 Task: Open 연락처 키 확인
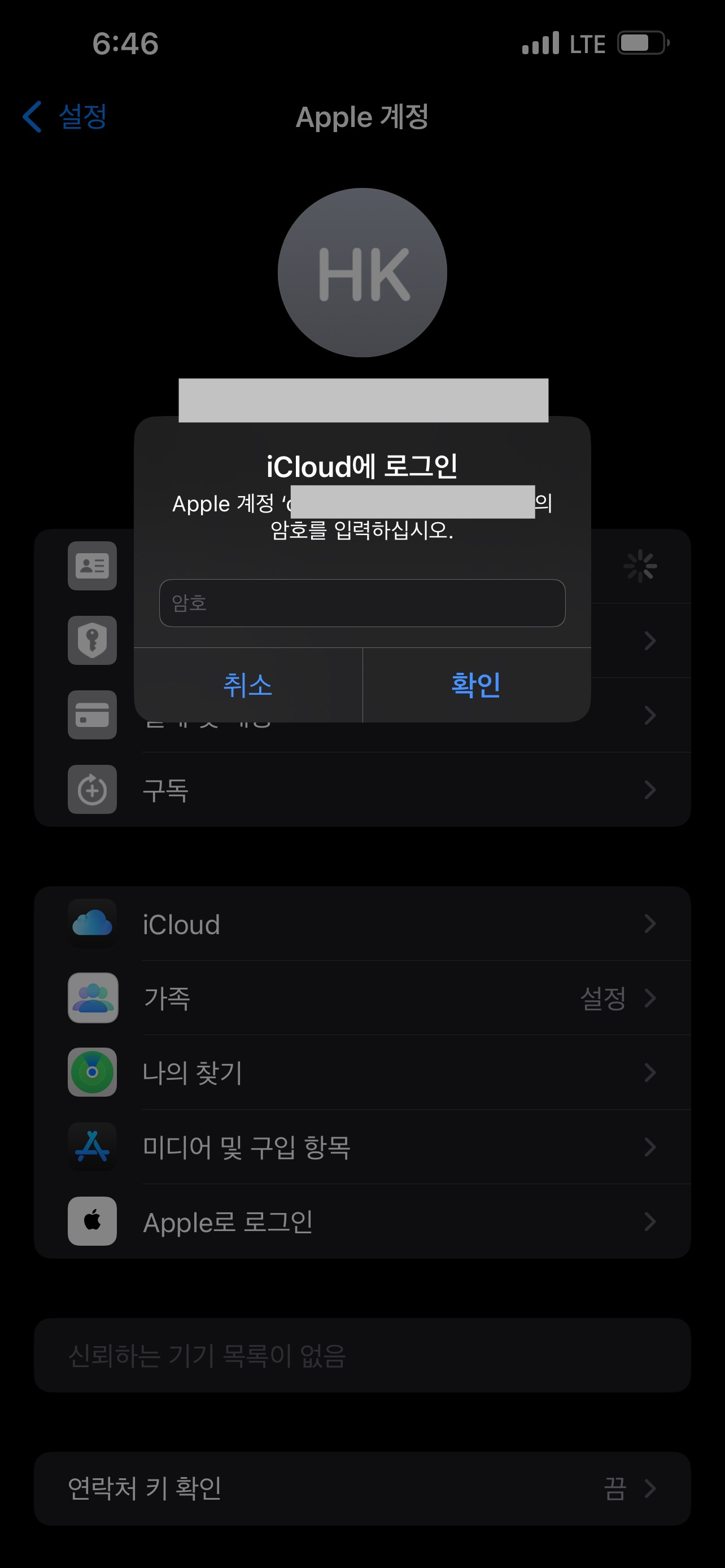coord(361,1488)
